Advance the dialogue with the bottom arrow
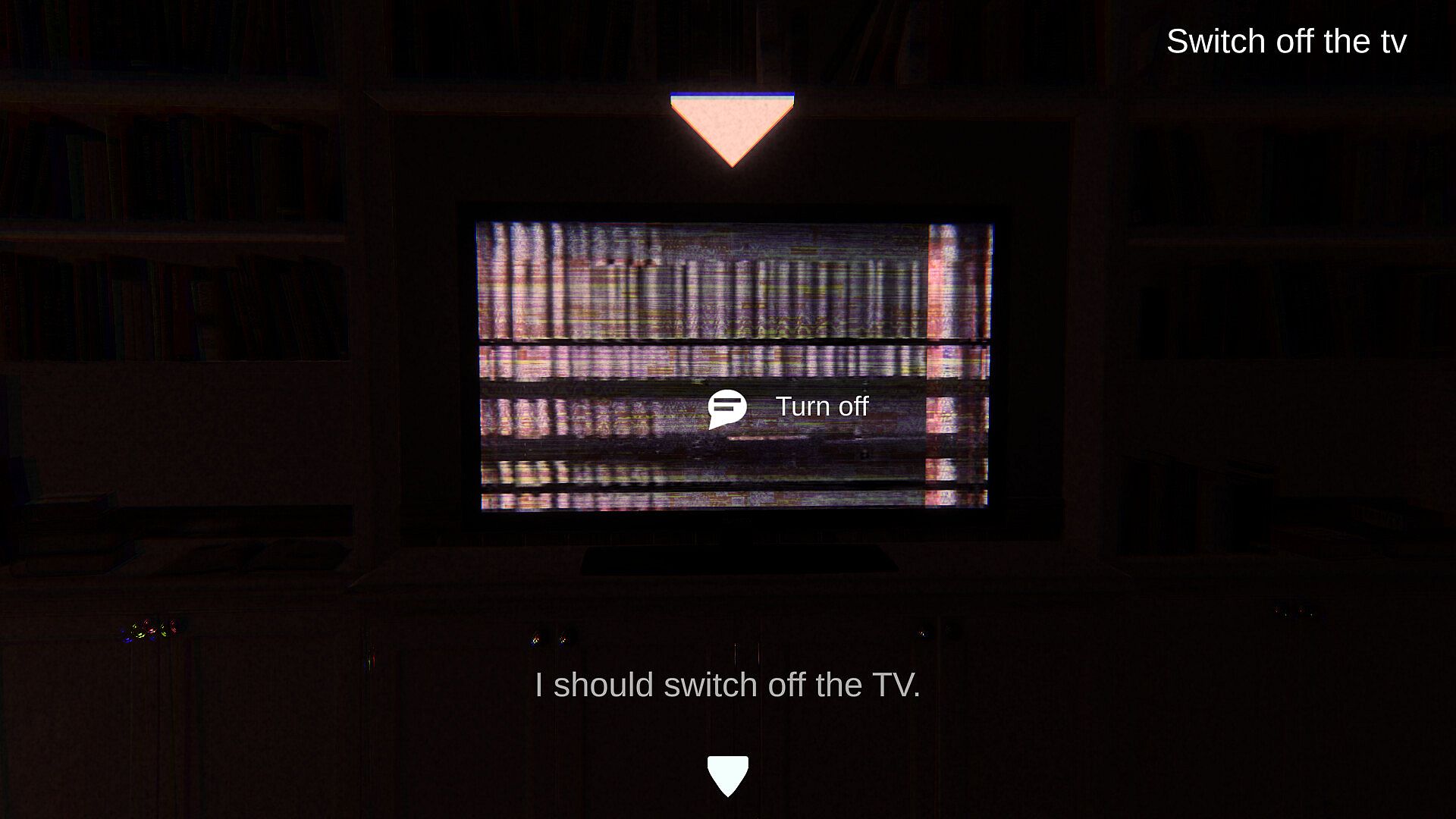 (727, 775)
